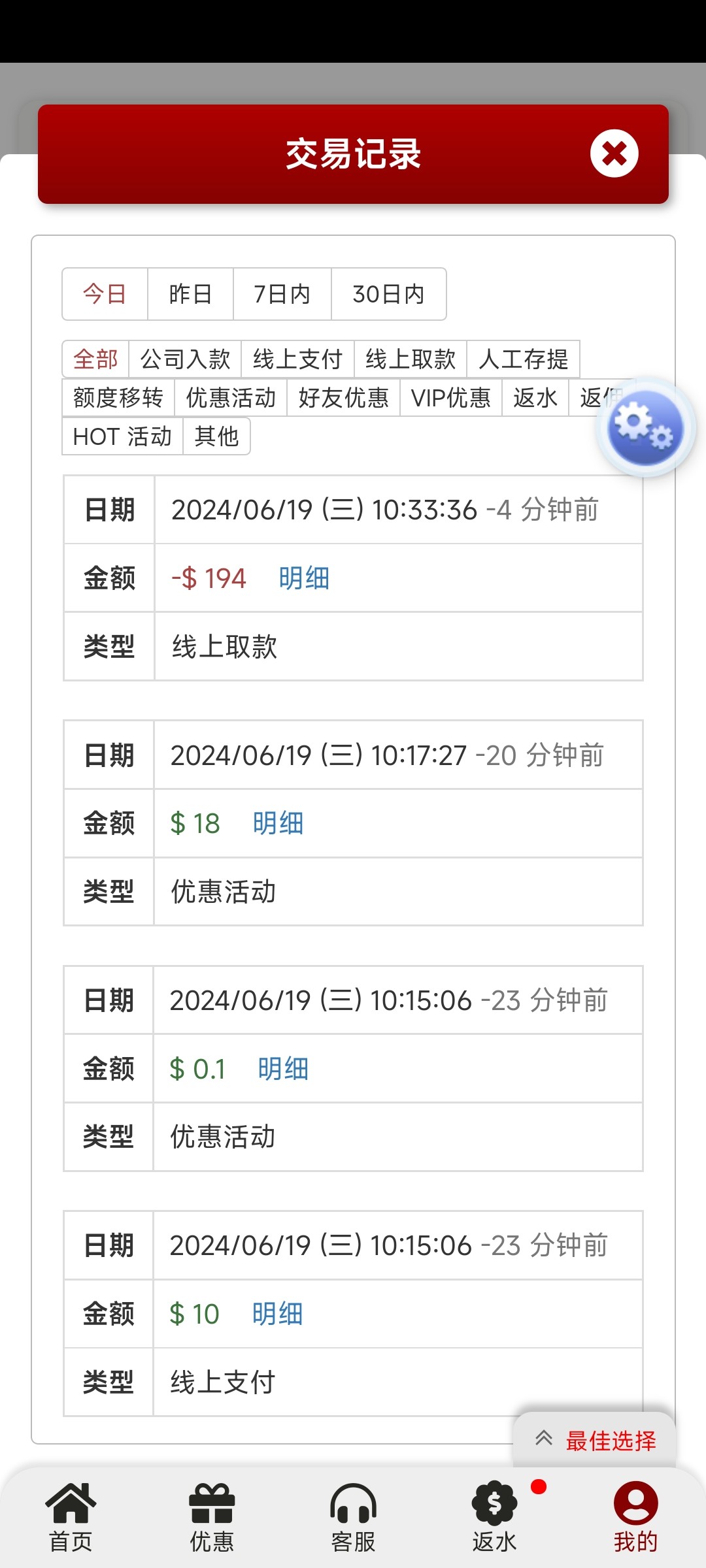Select the HOT 活动 filter
The image size is (706, 1568).
pyautogui.click(x=122, y=436)
